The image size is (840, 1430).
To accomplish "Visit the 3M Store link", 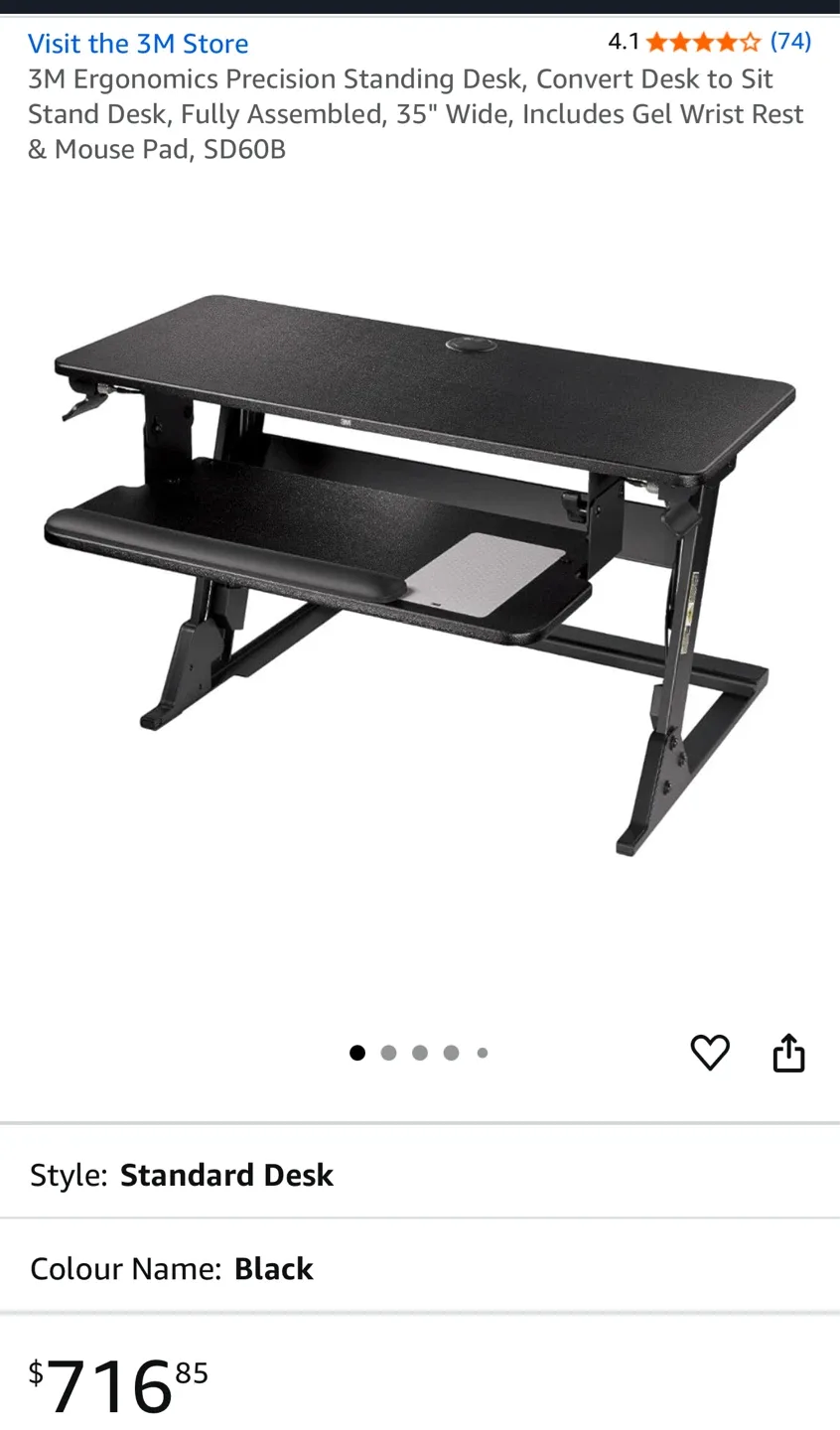I will click(x=138, y=44).
